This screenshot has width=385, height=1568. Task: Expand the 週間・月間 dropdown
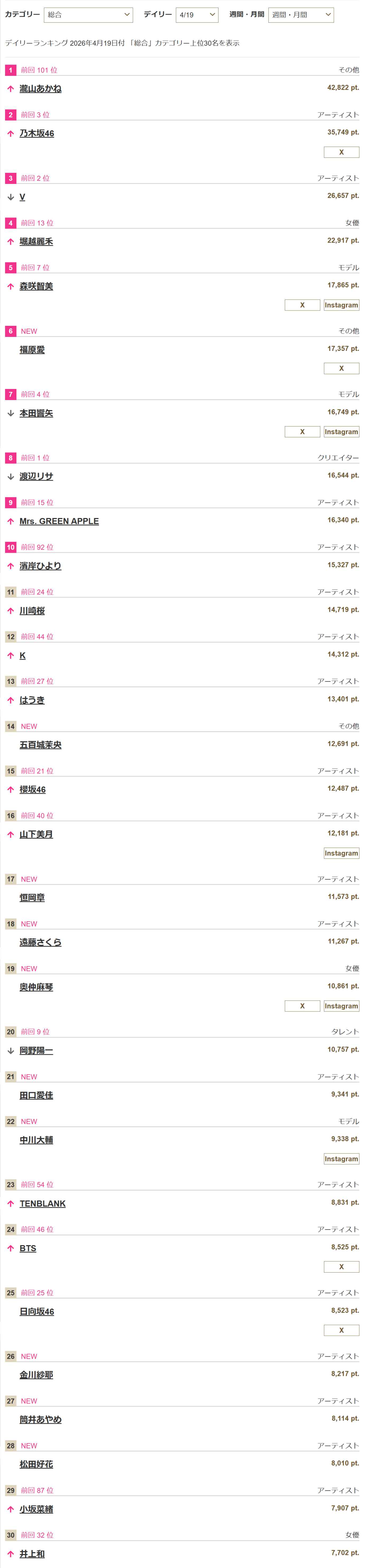click(x=301, y=15)
